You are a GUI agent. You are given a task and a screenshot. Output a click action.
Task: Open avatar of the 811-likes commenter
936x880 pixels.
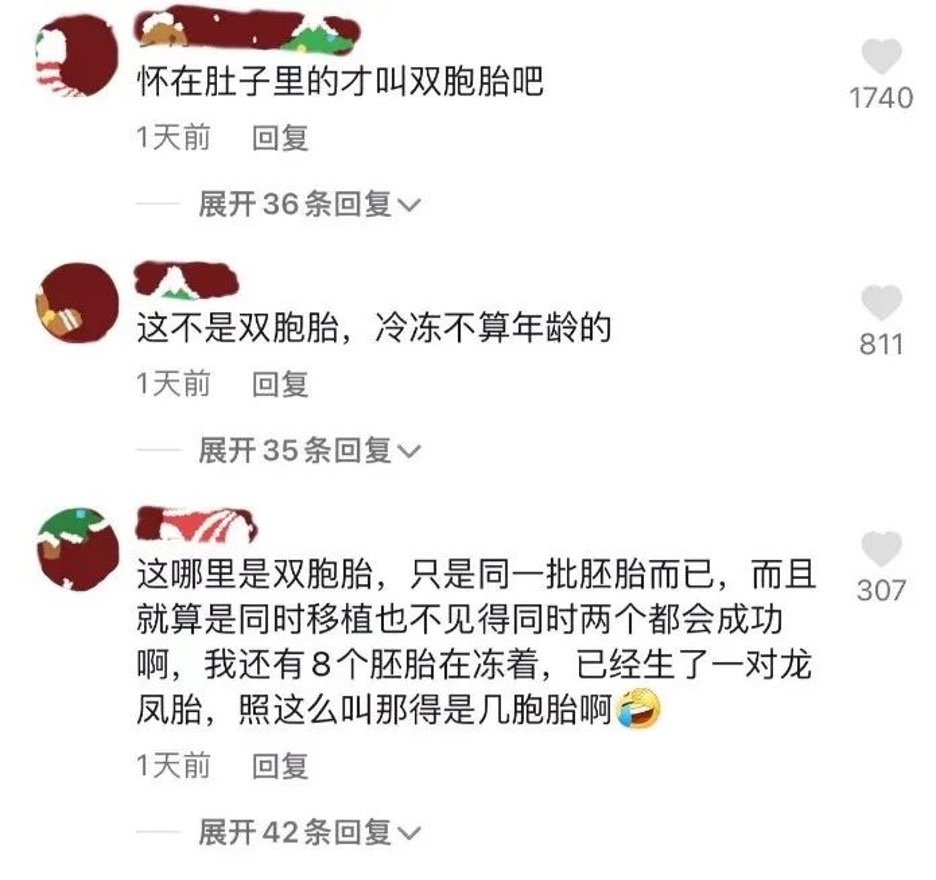76,301
